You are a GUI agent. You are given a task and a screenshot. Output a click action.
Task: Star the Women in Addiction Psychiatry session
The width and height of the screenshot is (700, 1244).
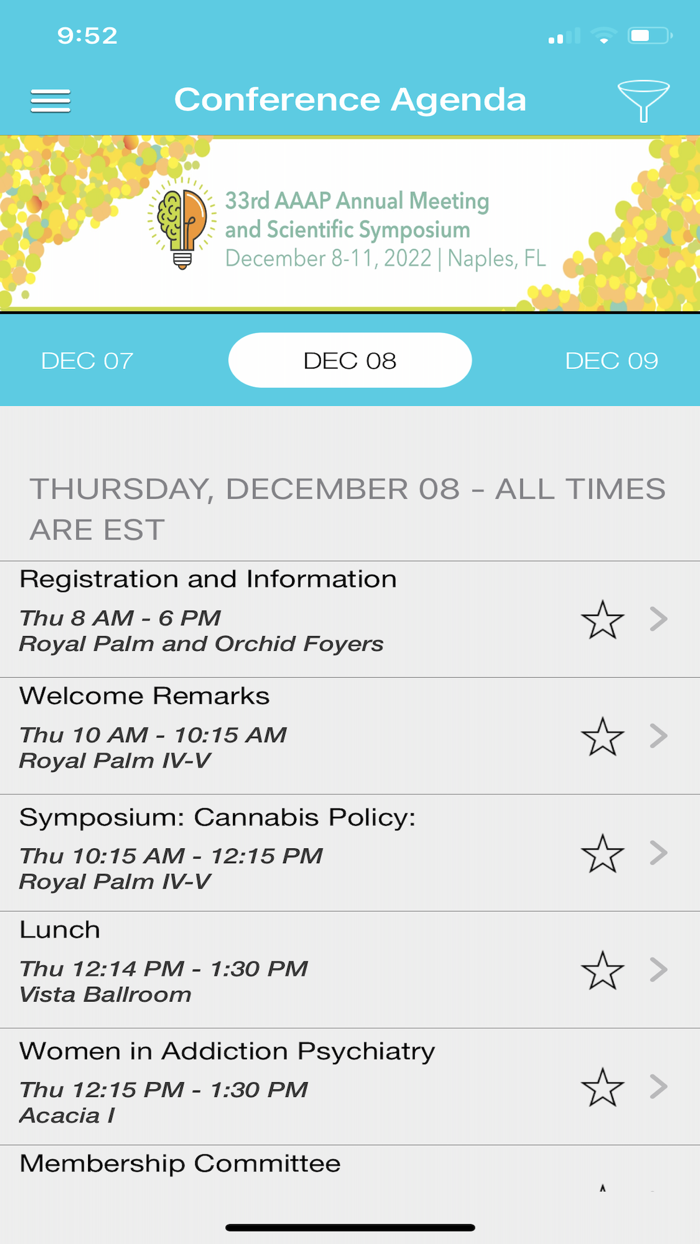point(603,1087)
